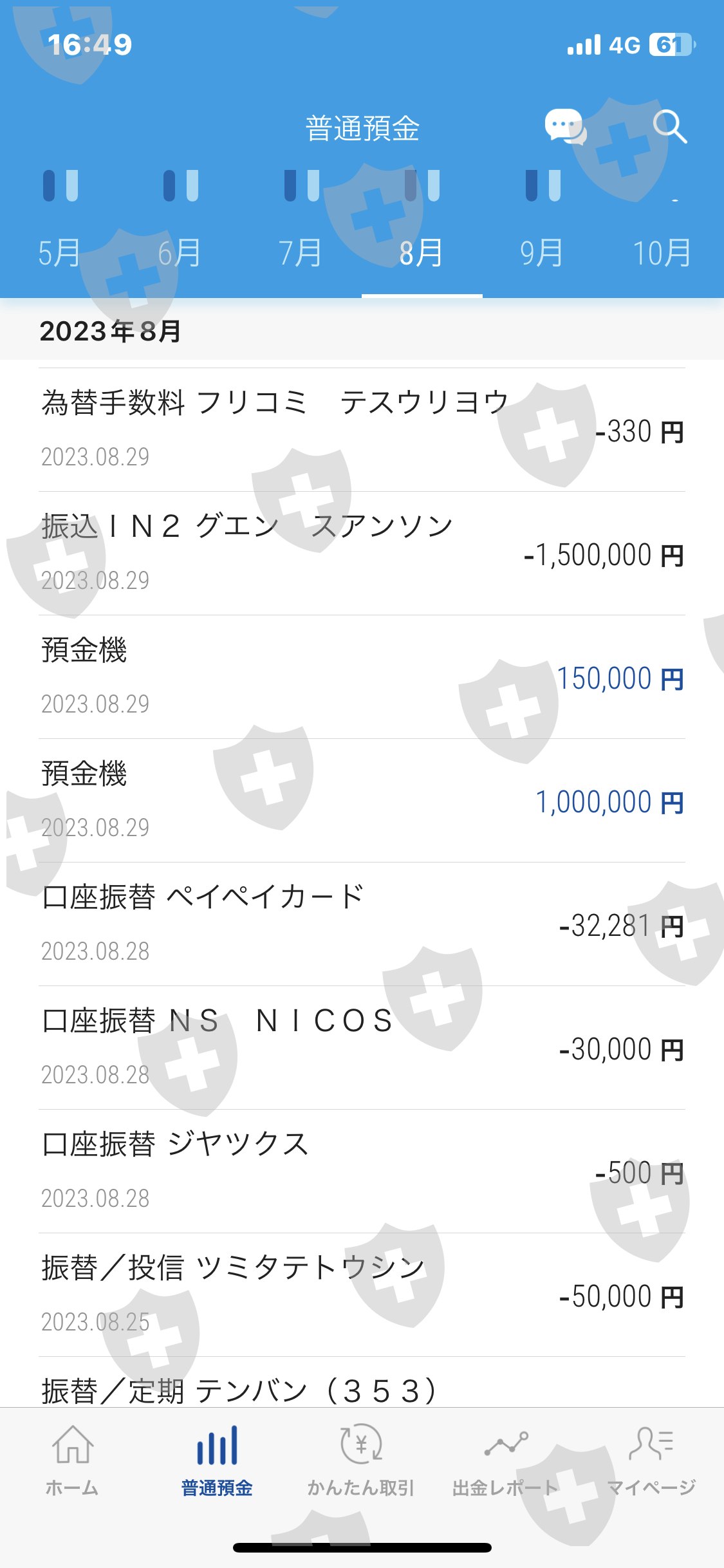Open the transaction search
This screenshot has width=724, height=1568.
pyautogui.click(x=669, y=126)
